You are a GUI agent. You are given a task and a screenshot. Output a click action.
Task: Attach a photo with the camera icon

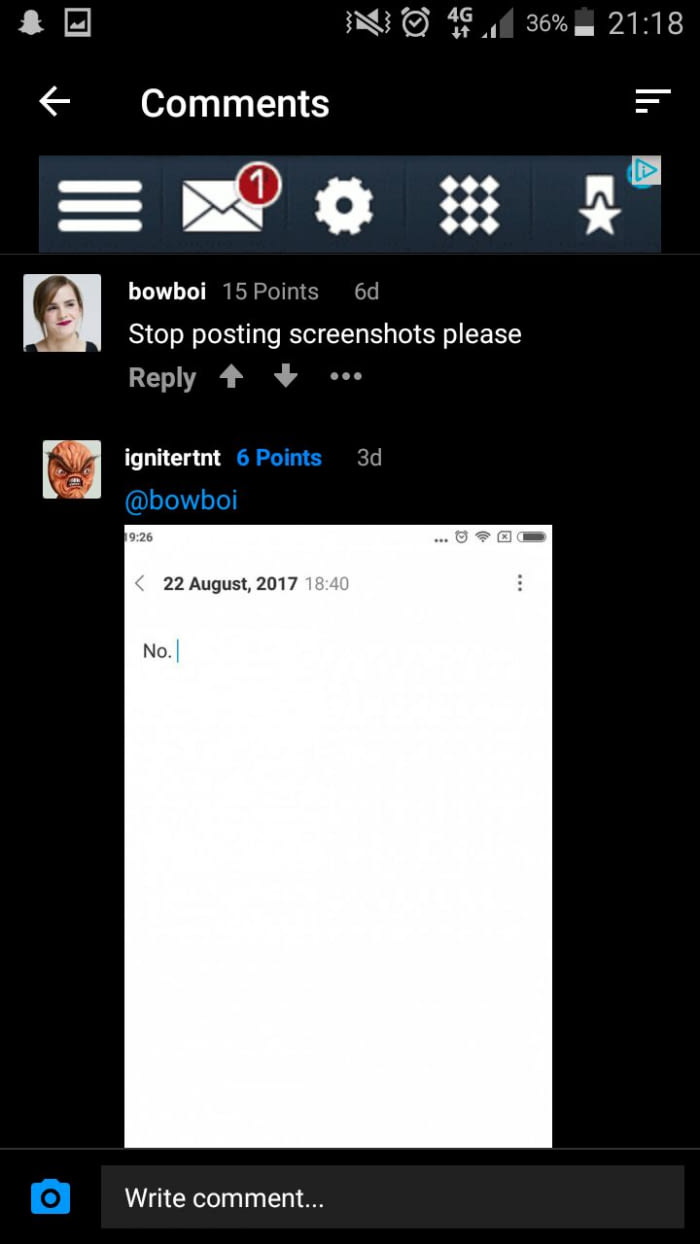click(51, 1197)
